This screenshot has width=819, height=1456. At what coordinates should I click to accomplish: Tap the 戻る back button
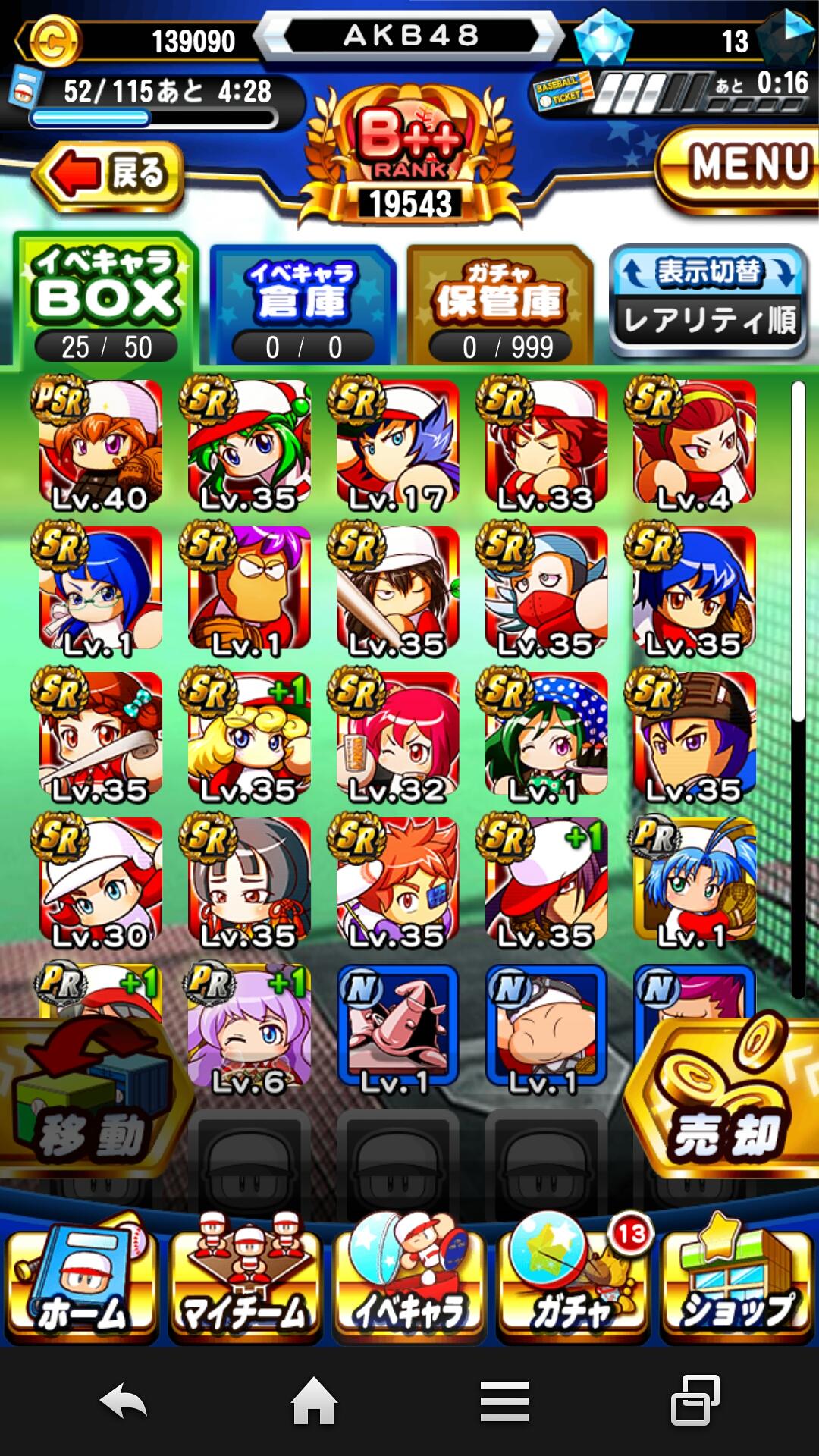pyautogui.click(x=108, y=174)
